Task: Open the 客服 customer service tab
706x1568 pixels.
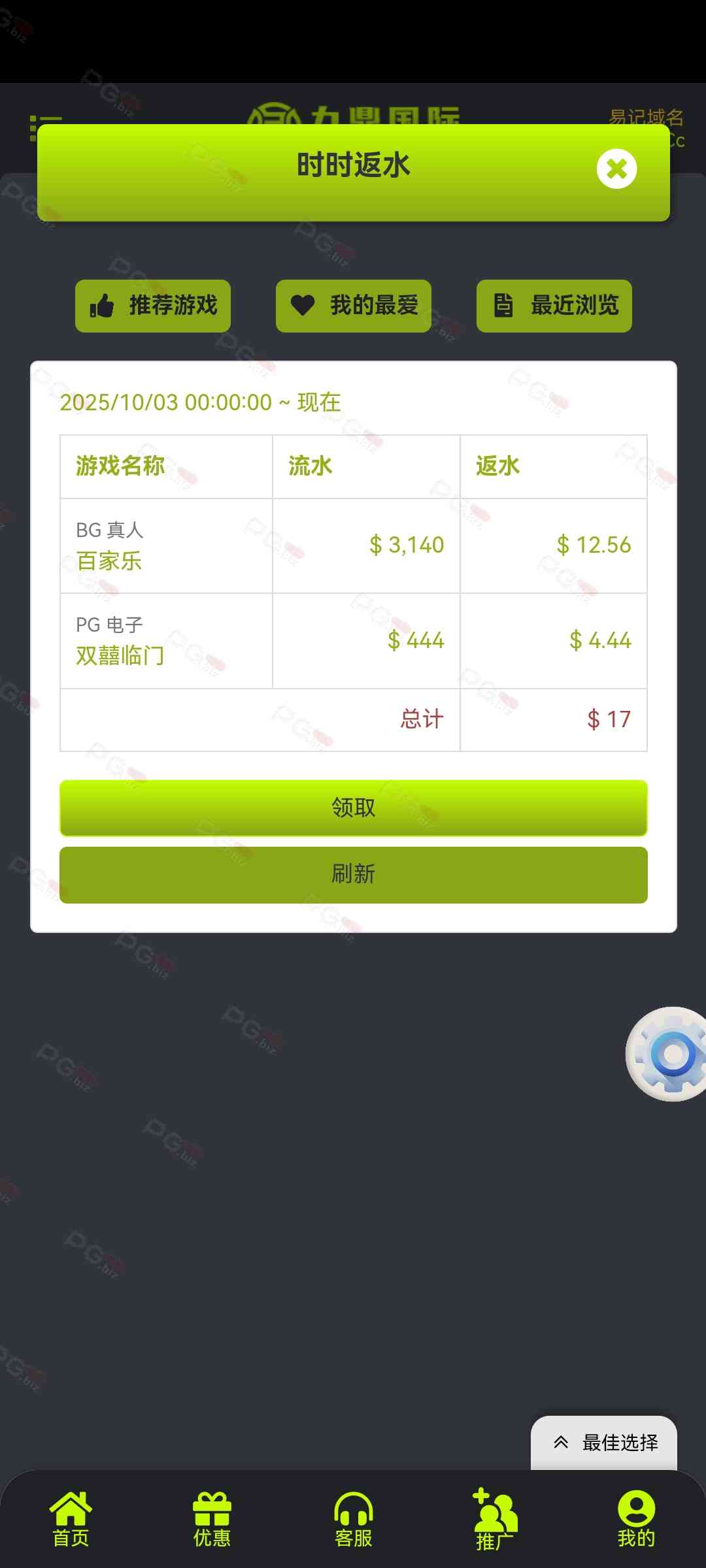Action: click(354, 1520)
